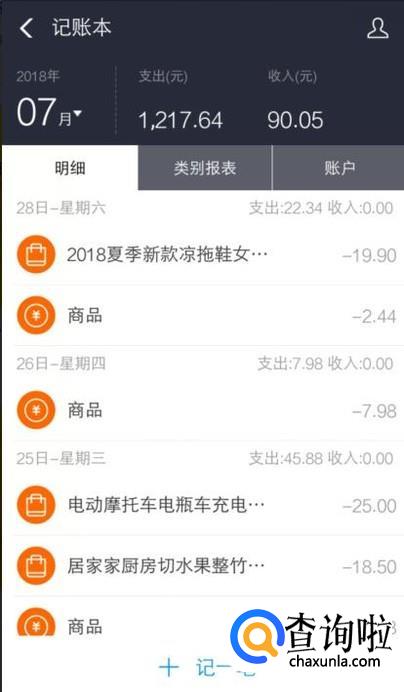
Task: Go back from the 记账本 screen
Action: 26,28
